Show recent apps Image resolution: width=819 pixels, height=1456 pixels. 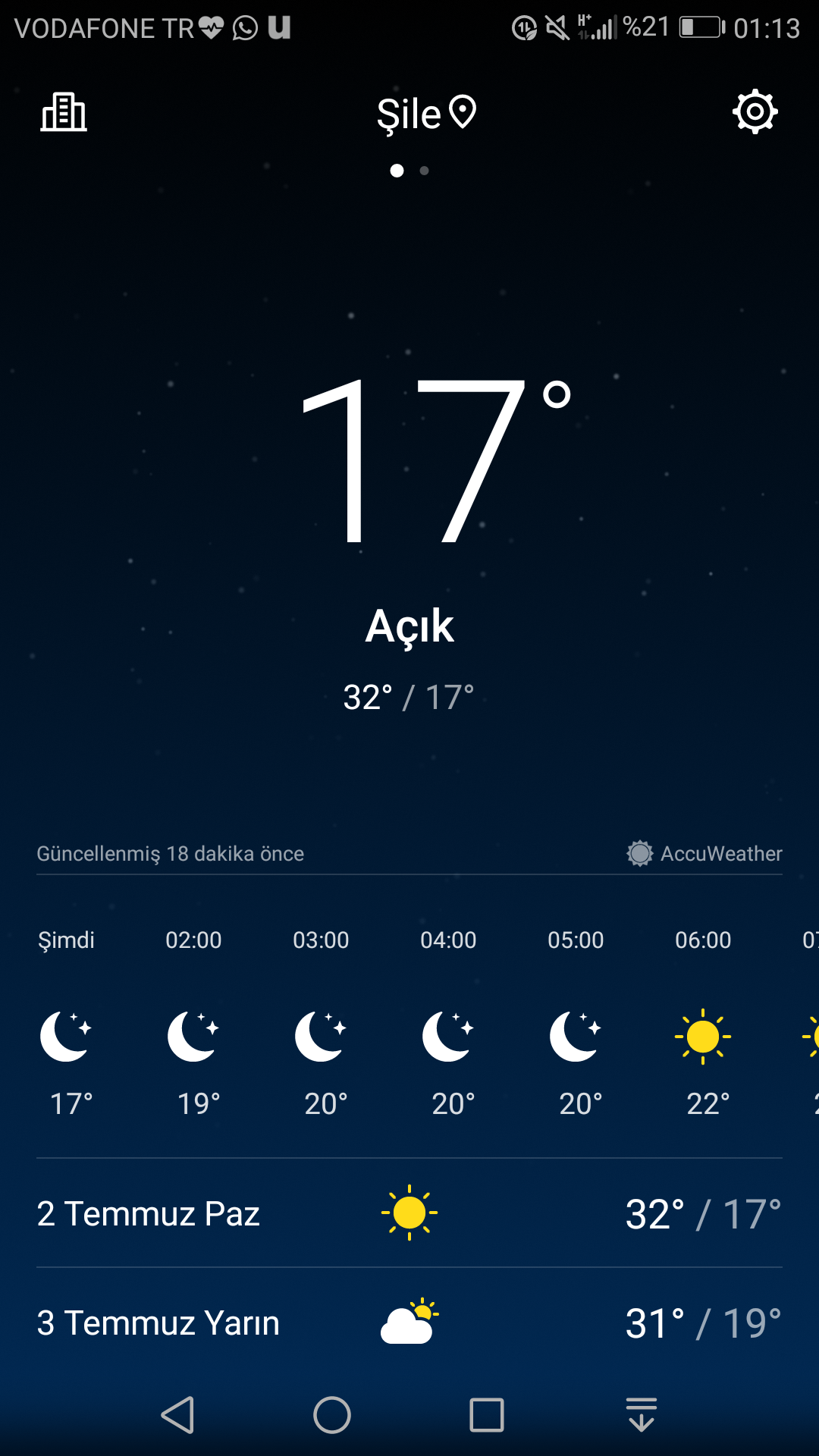coord(487,1415)
